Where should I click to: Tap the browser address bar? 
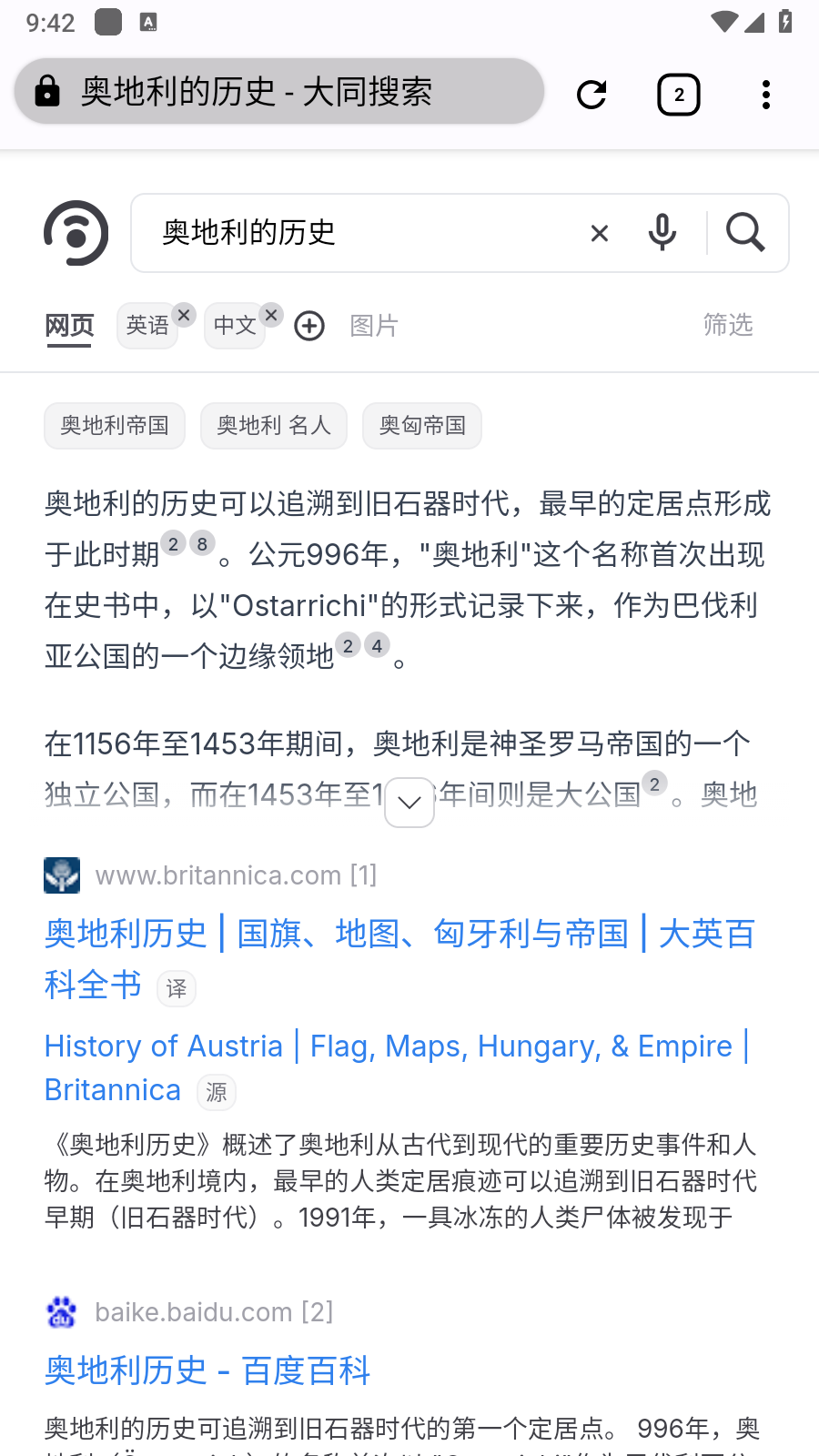coord(278,91)
